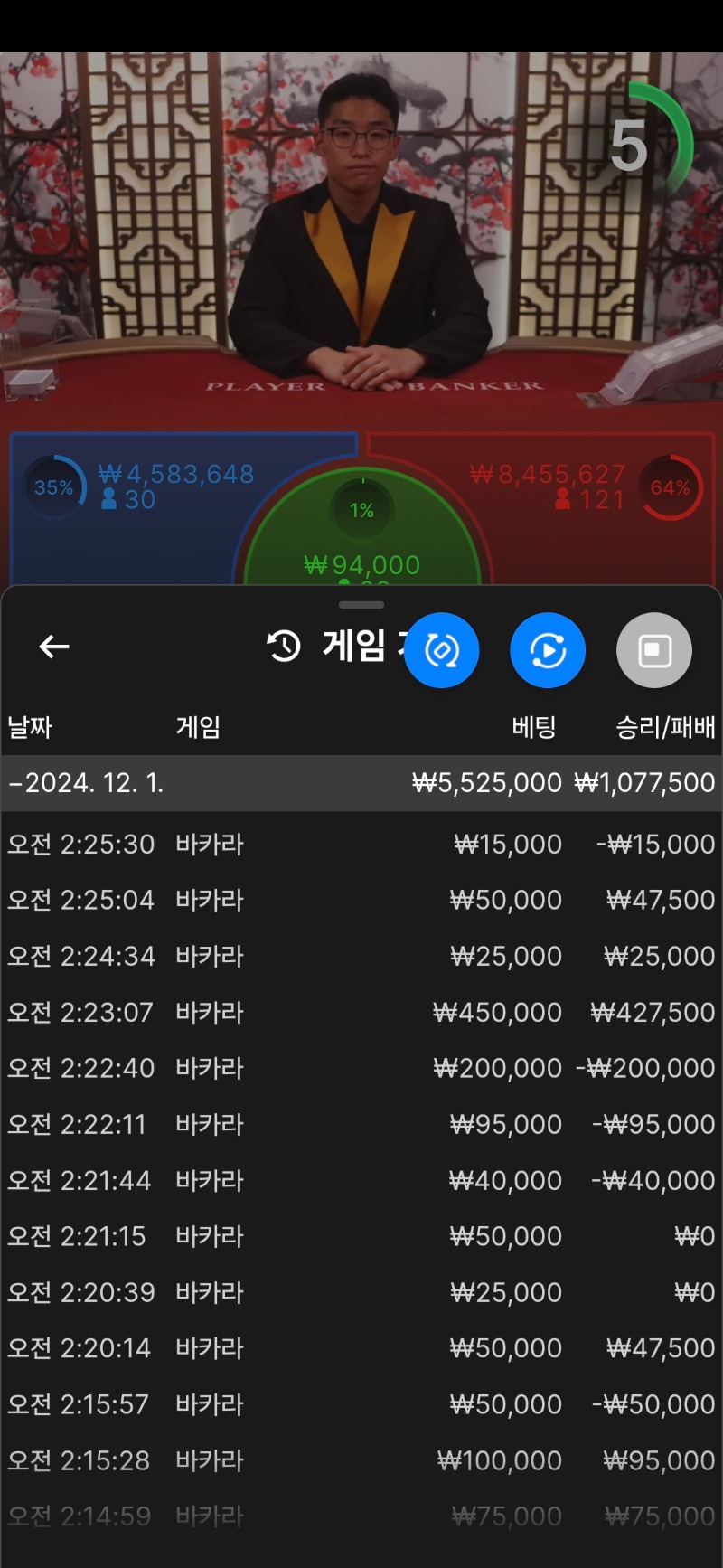
Task: Go back using the arrow in the history panel
Action: [x=54, y=647]
